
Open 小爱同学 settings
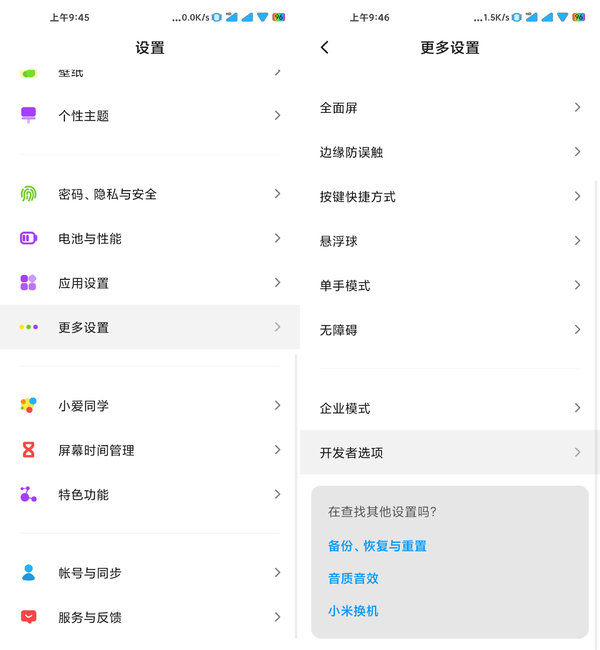[x=150, y=406]
